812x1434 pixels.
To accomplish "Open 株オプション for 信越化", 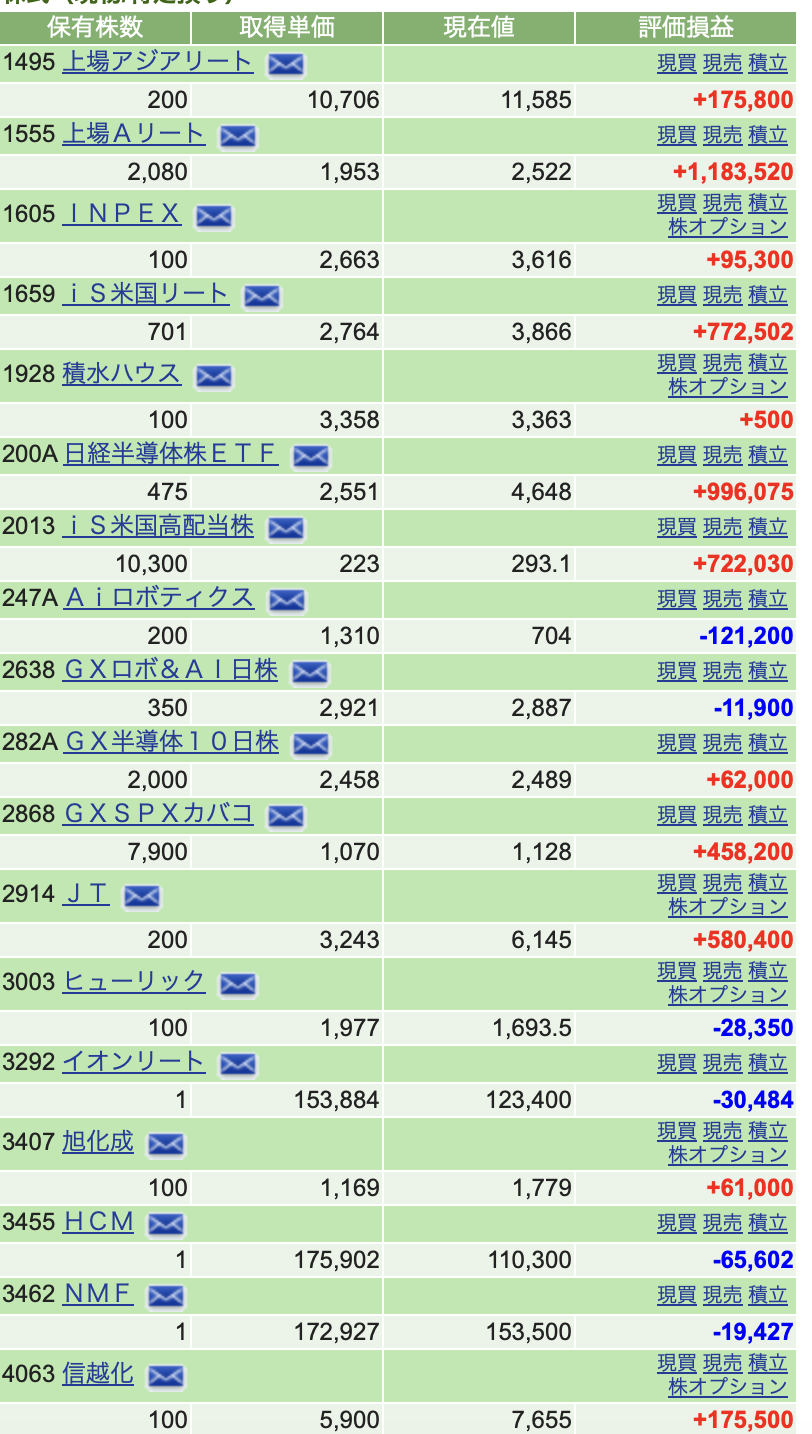I will (728, 1386).
